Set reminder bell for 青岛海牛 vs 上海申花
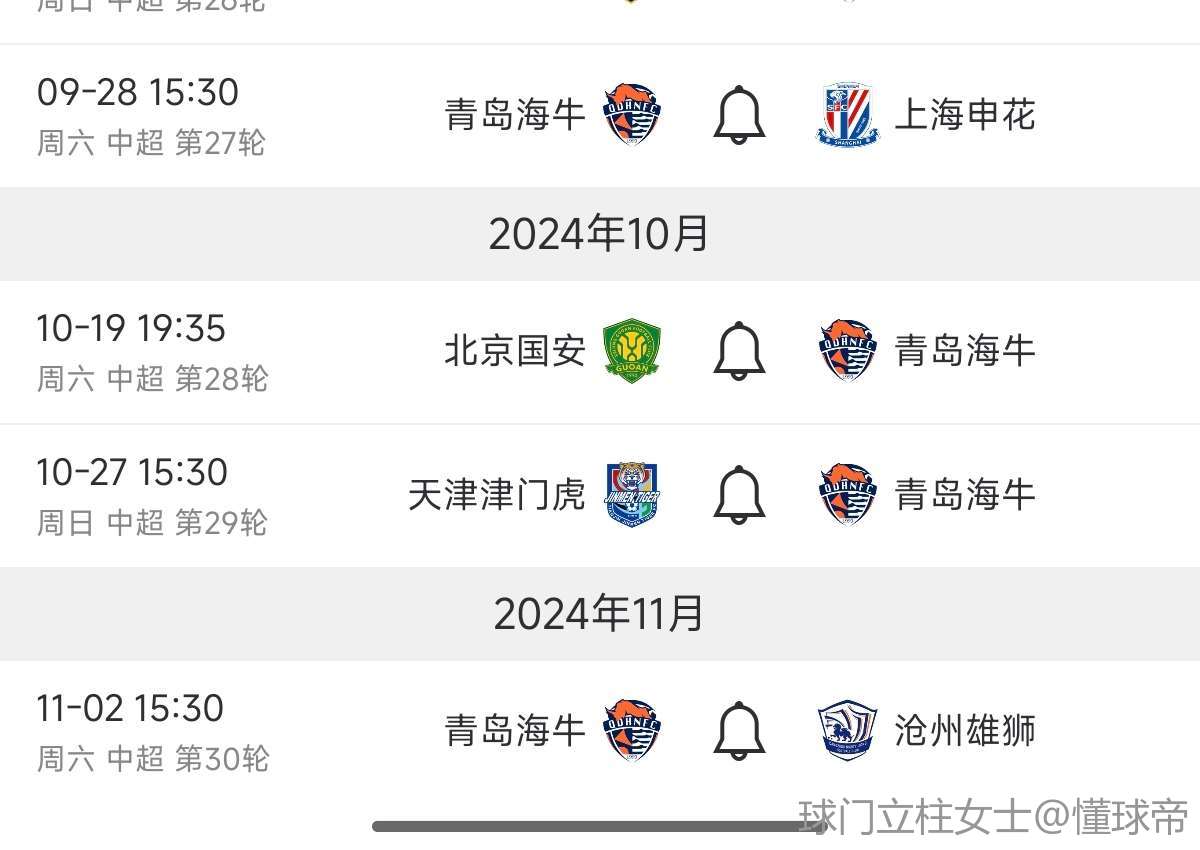1200x850 pixels. [x=739, y=115]
